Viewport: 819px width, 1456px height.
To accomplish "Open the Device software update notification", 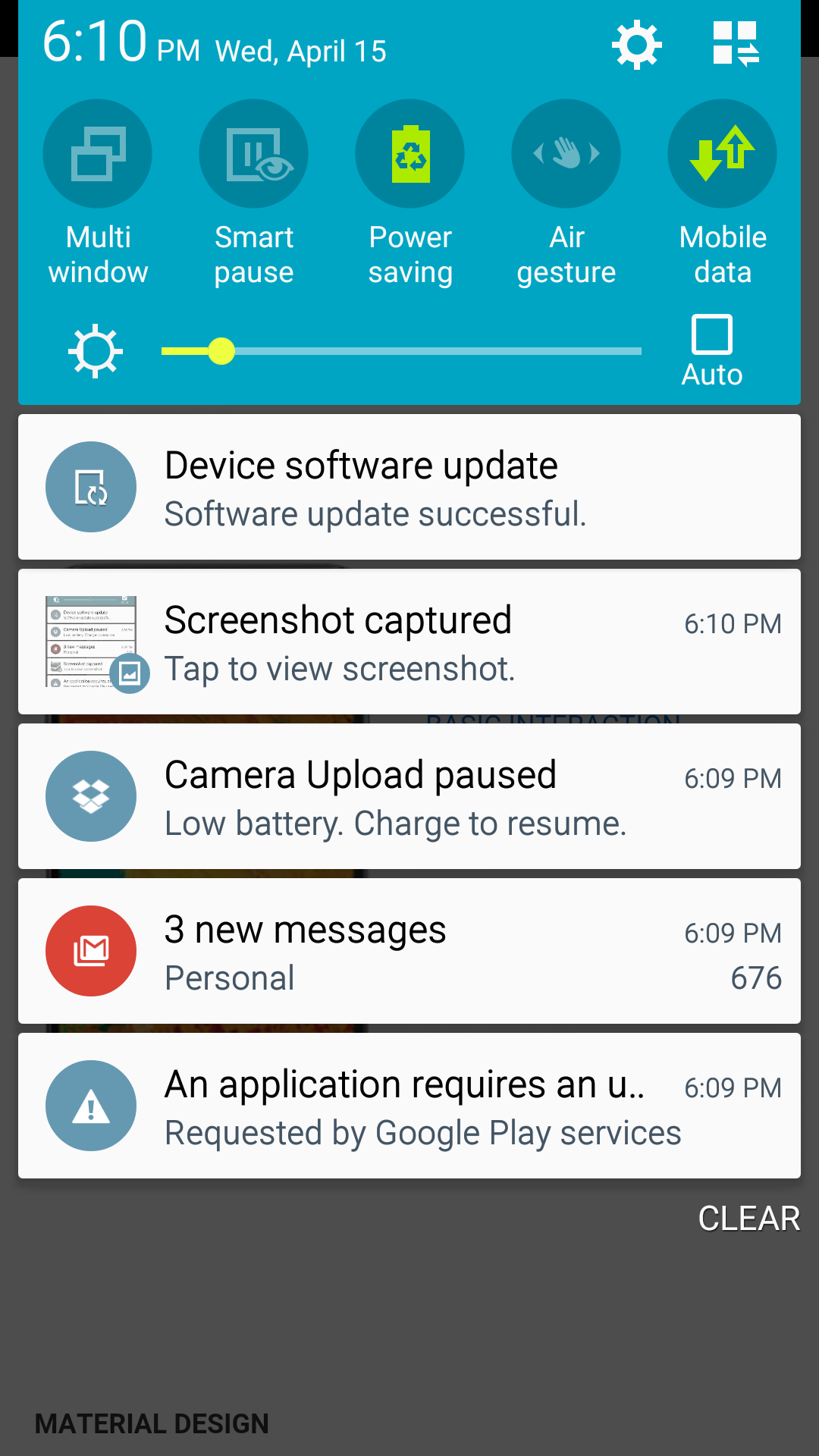I will coord(409,487).
